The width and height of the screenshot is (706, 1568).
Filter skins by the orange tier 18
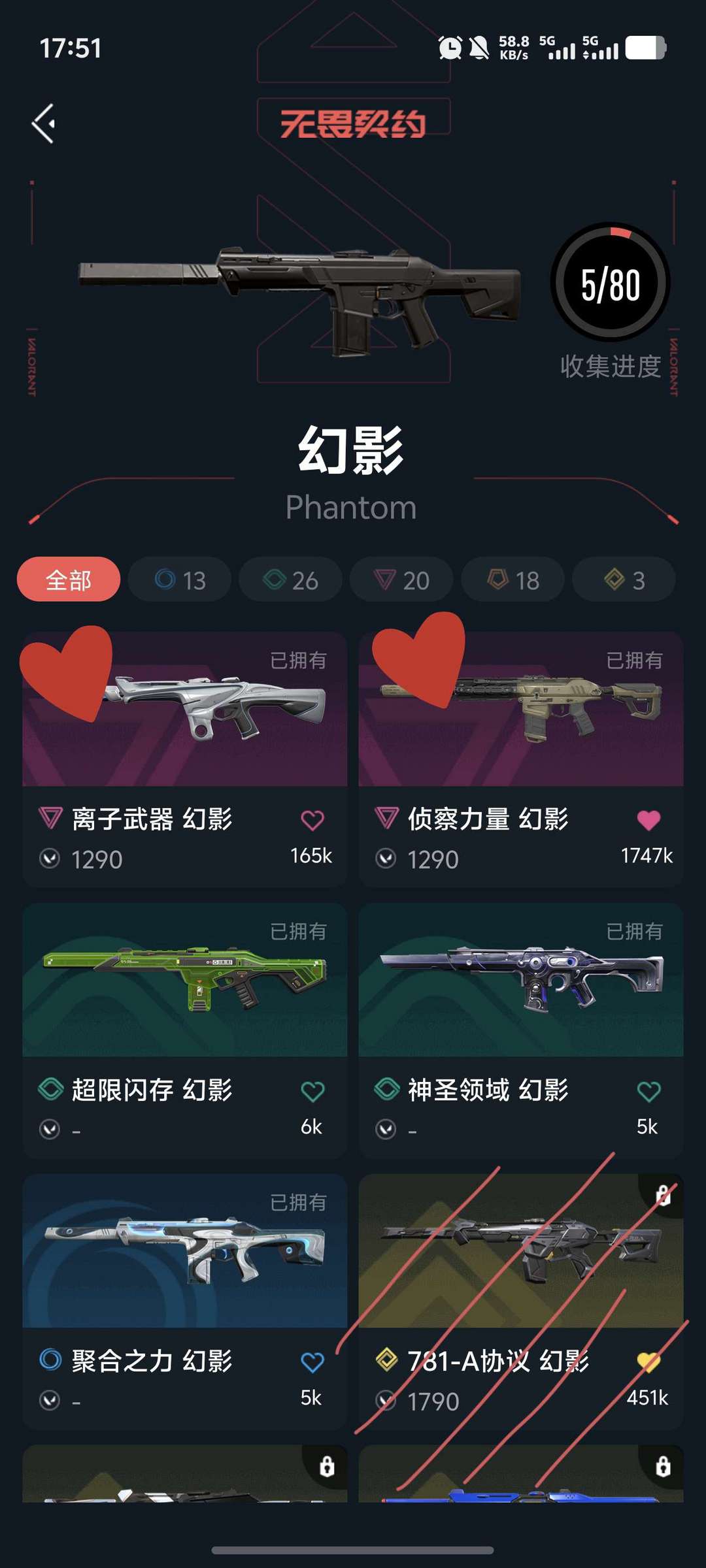tap(513, 580)
